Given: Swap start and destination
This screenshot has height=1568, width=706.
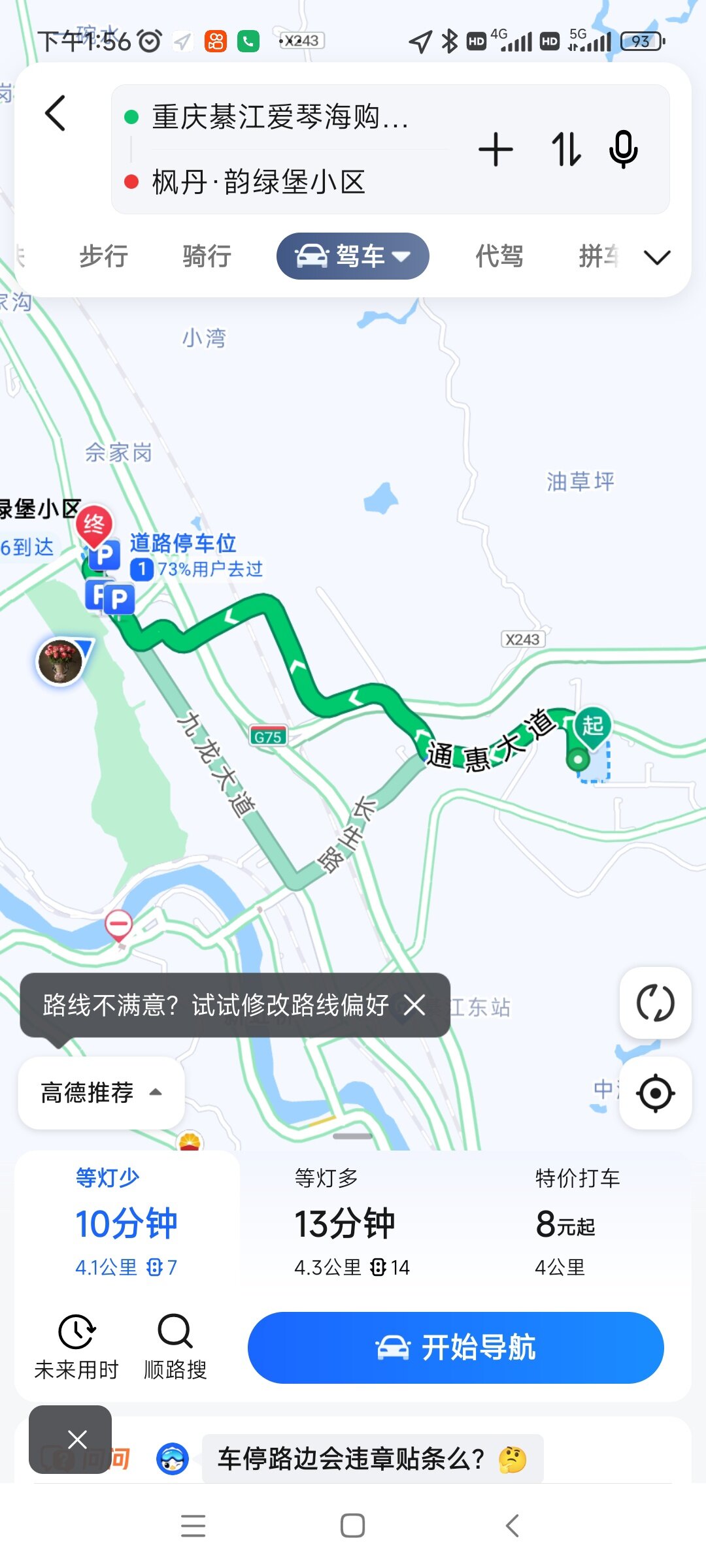Looking at the screenshot, I should pos(565,150).
